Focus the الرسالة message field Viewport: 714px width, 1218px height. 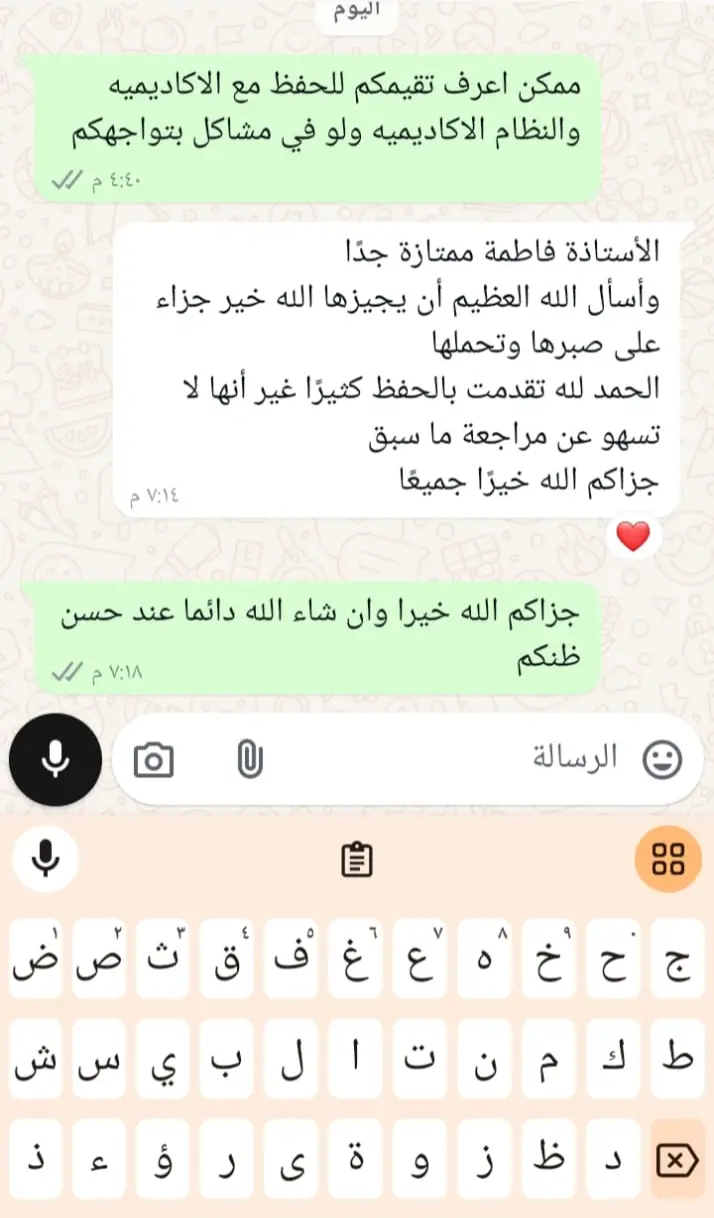tap(450, 760)
